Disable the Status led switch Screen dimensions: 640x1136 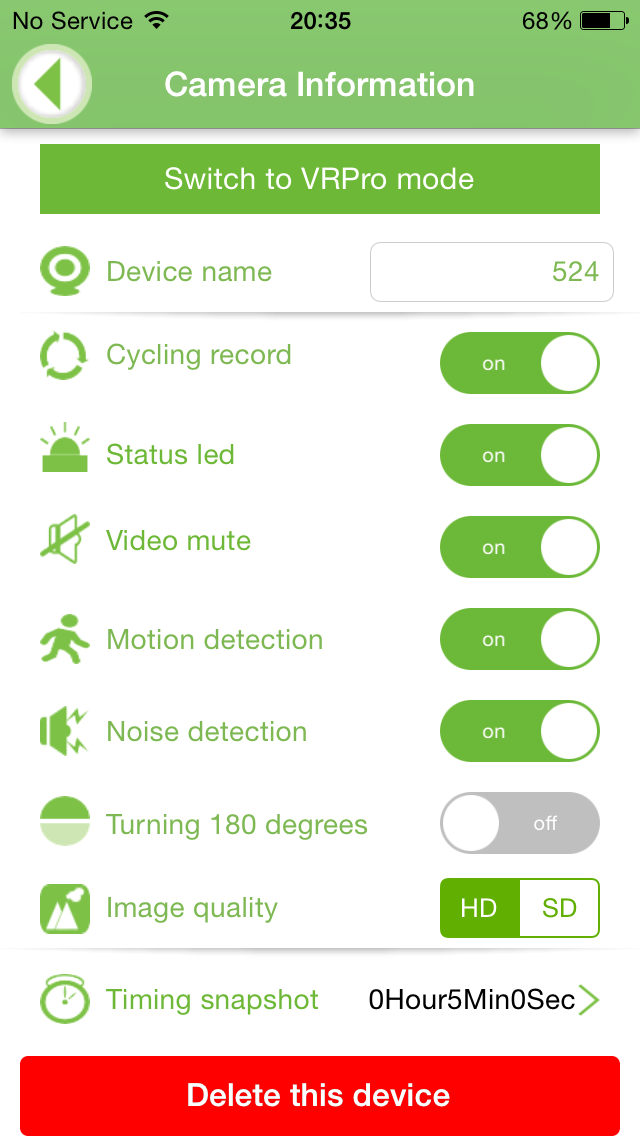tap(519, 455)
